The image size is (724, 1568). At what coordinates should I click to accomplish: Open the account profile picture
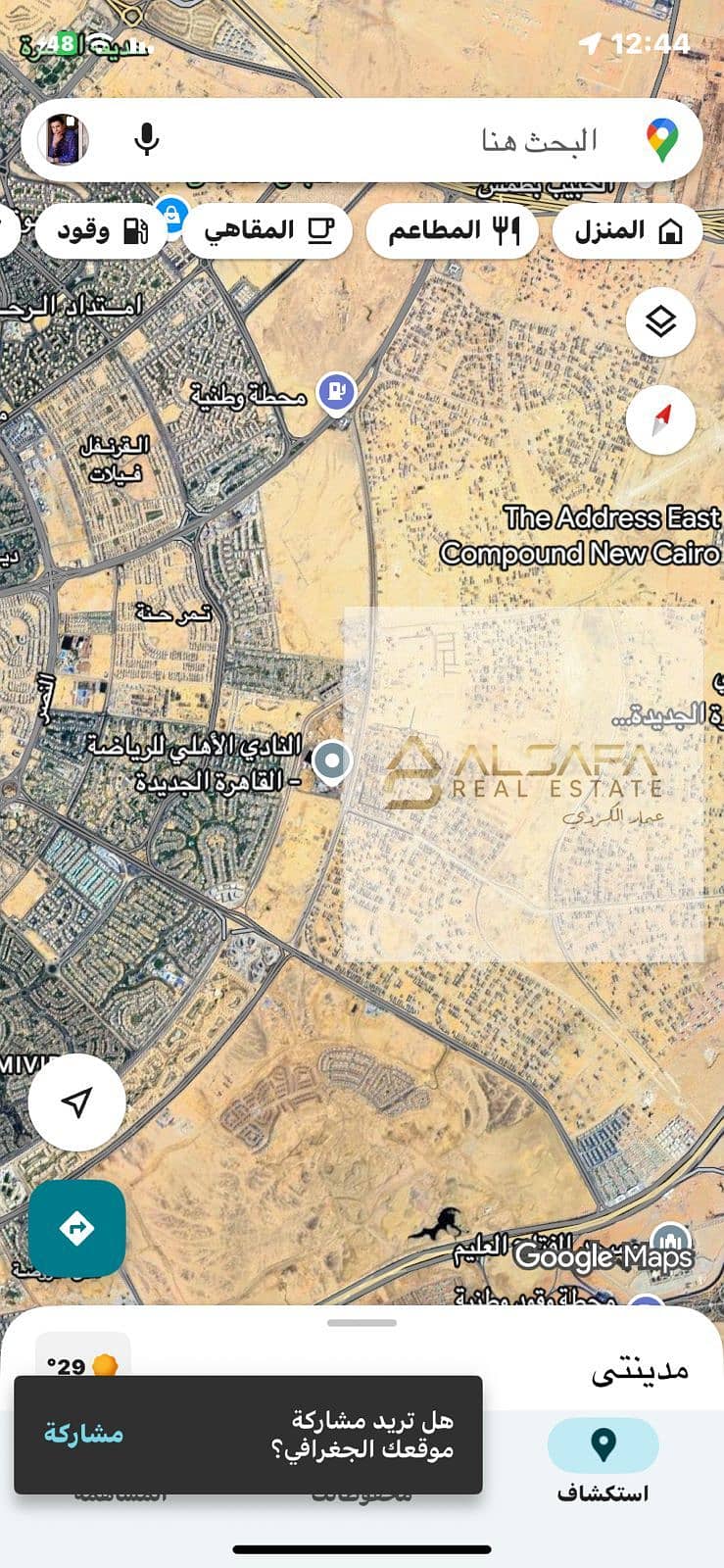pos(64,140)
